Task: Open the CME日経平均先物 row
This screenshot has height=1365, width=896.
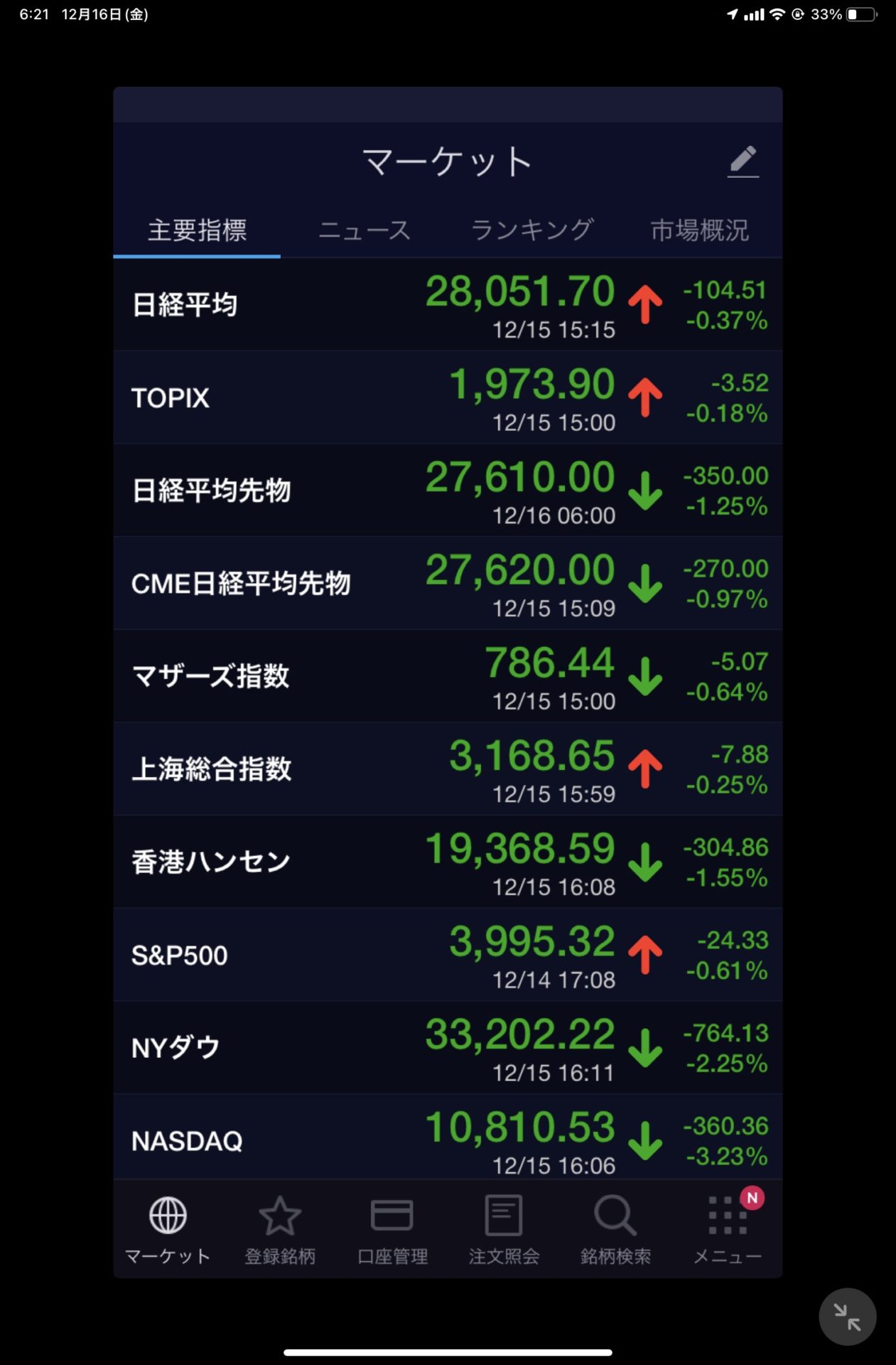Action: point(448,584)
